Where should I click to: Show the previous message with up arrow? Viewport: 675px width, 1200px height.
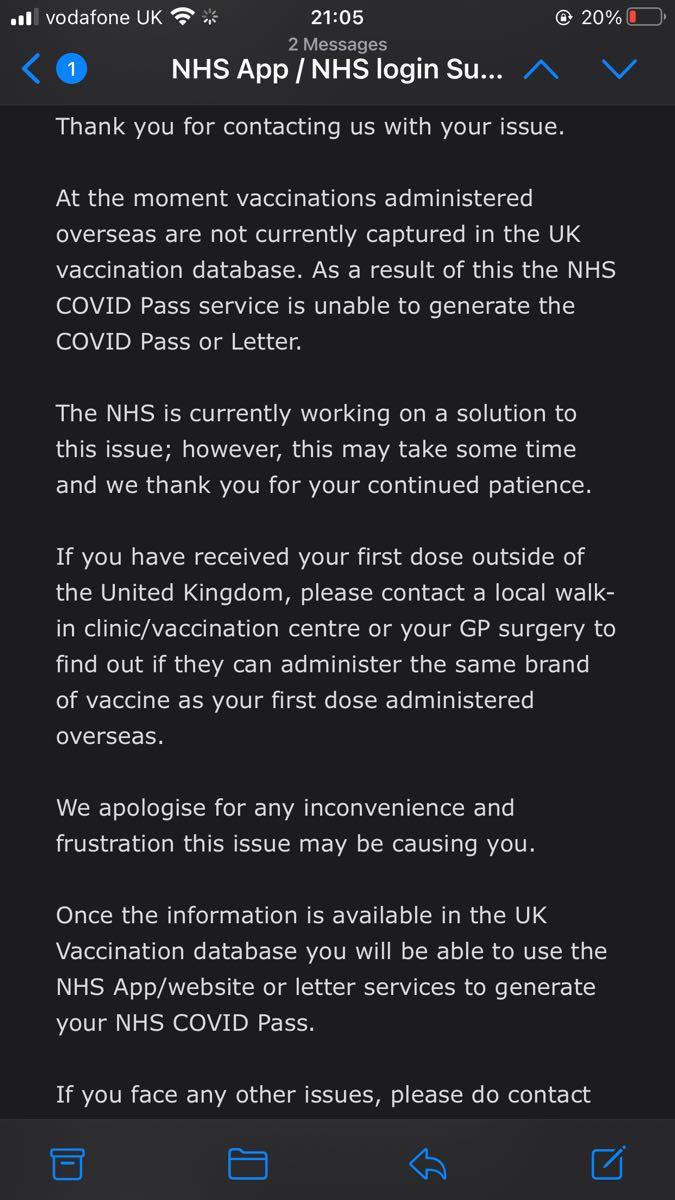541,70
